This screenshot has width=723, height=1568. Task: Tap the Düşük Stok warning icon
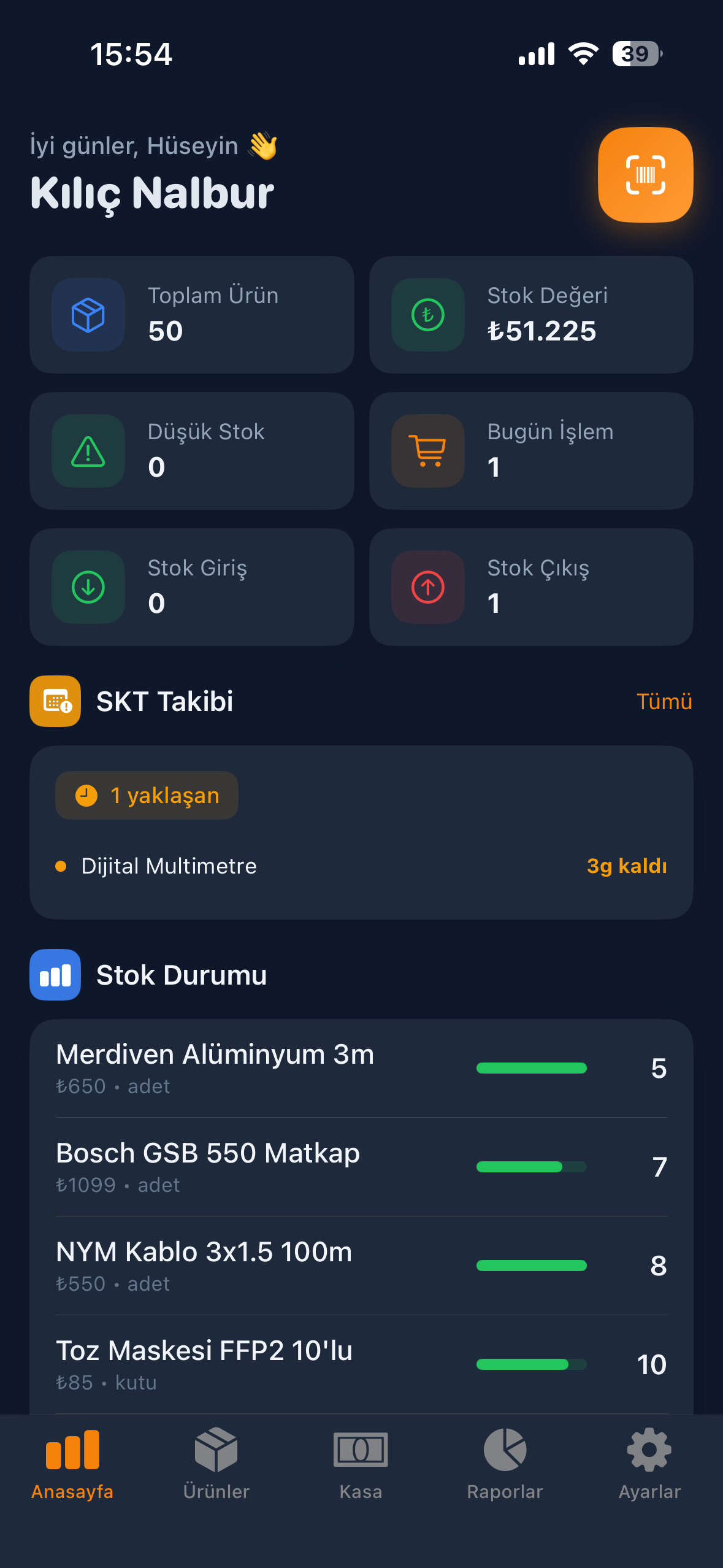[x=88, y=451]
